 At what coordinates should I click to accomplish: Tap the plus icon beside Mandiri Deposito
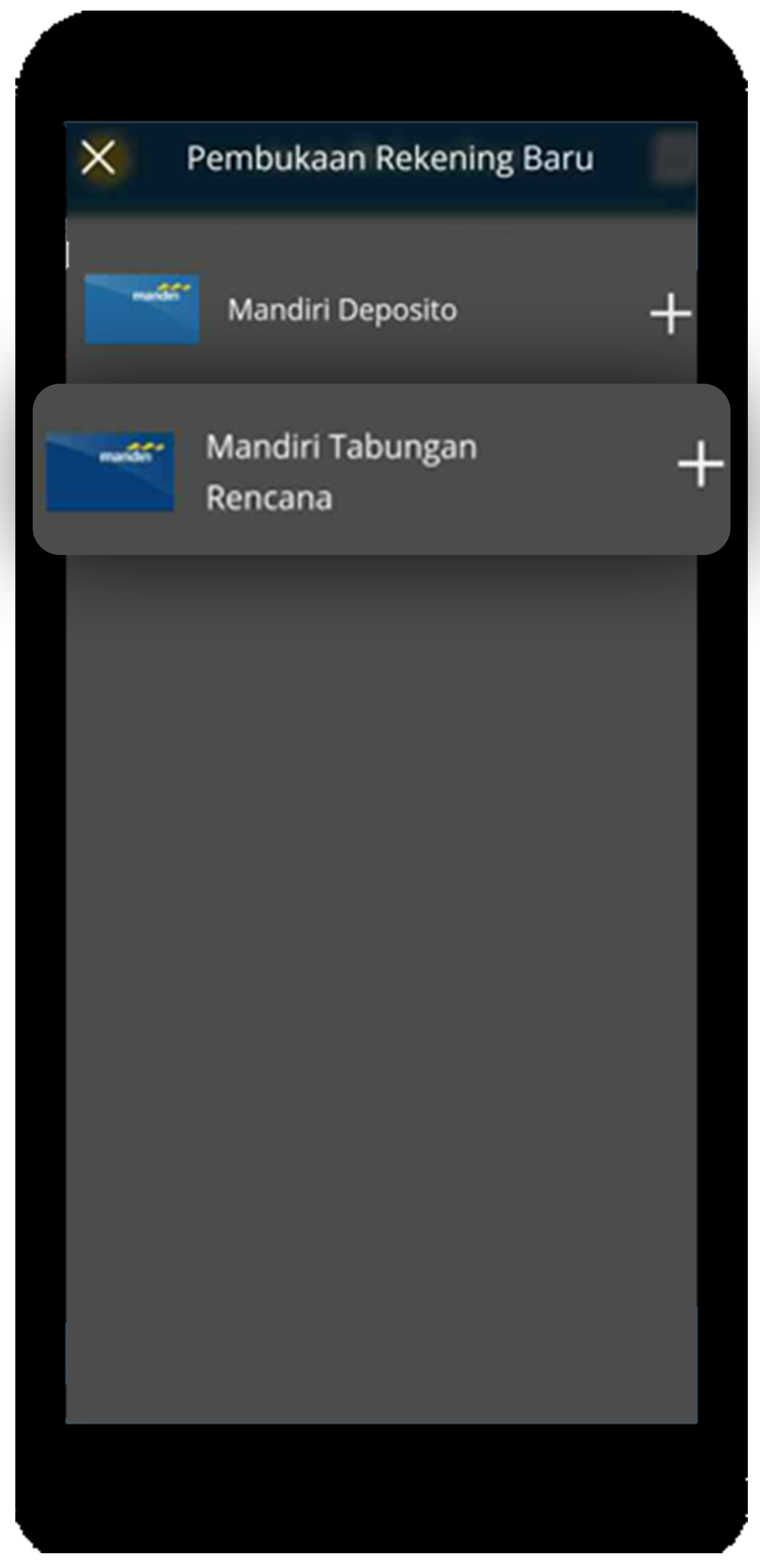670,314
